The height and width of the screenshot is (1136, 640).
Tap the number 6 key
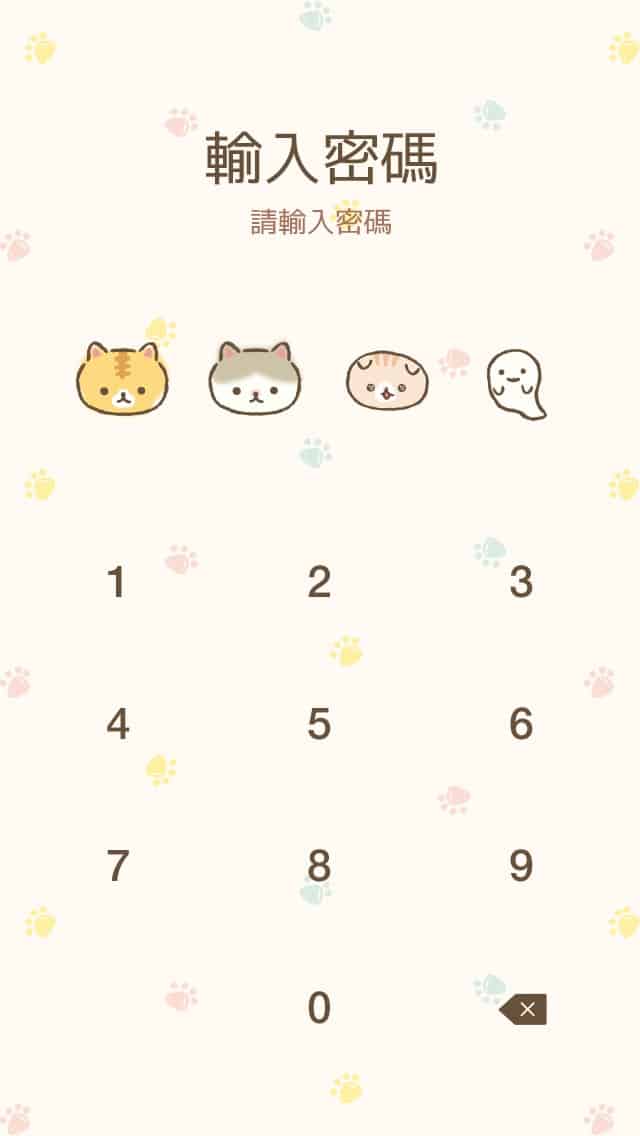(521, 724)
